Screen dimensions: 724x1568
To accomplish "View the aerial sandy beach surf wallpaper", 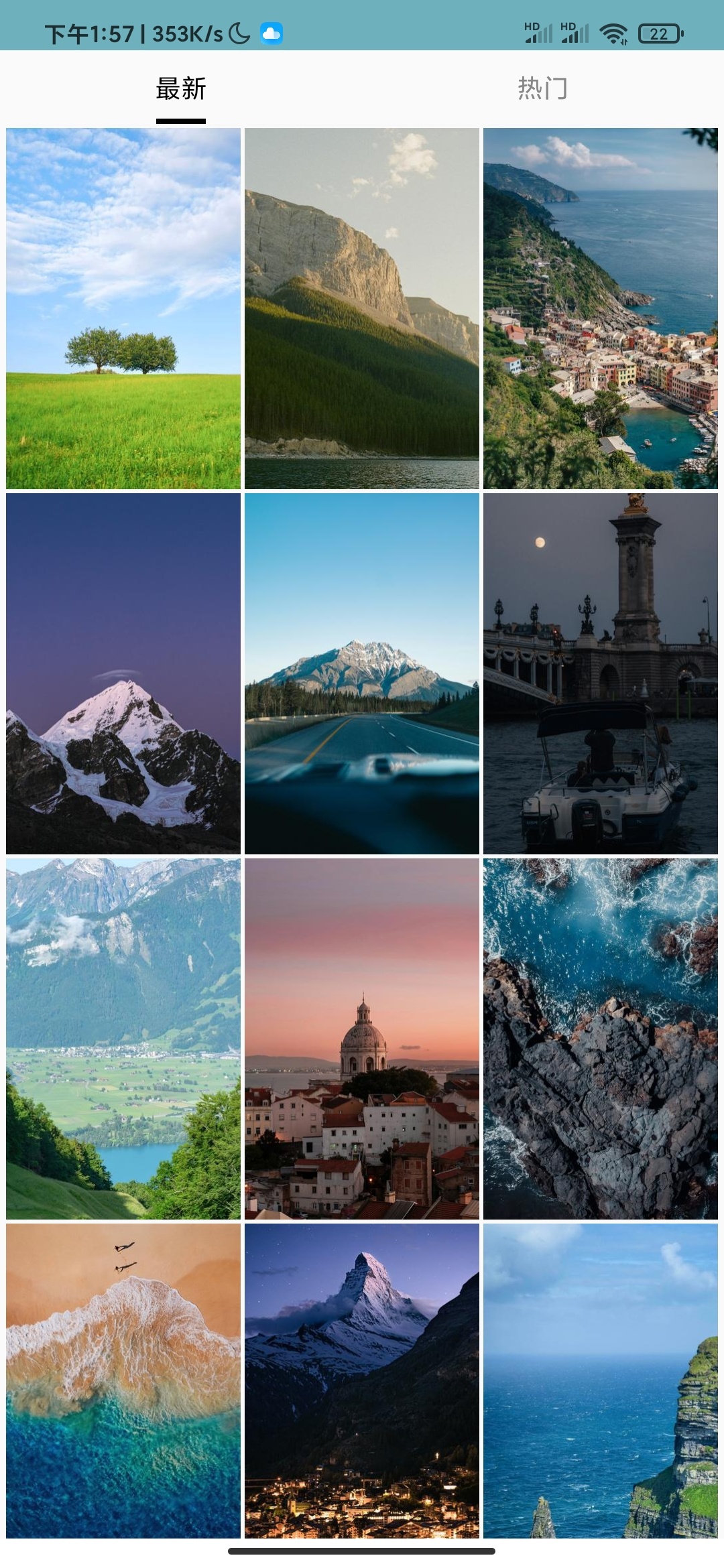I will [x=123, y=1380].
